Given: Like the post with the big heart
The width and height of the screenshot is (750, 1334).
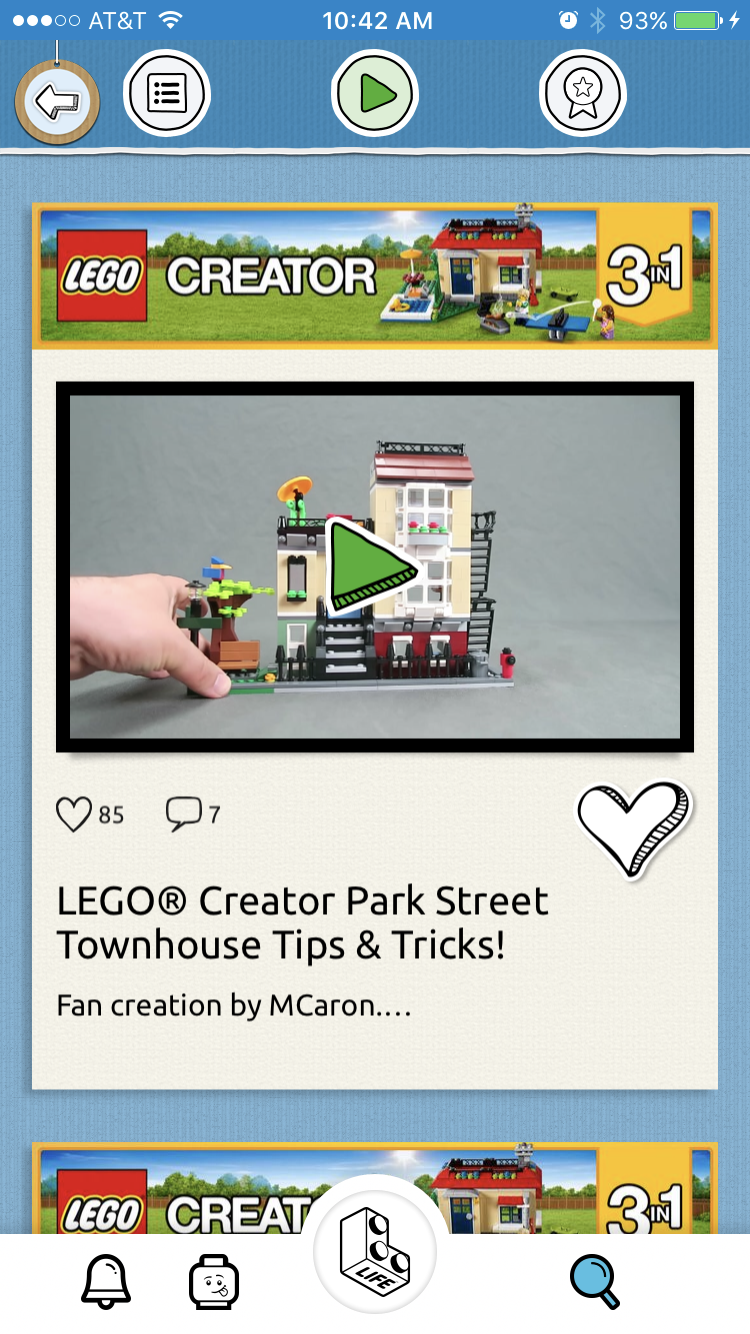Looking at the screenshot, I should [x=634, y=828].
